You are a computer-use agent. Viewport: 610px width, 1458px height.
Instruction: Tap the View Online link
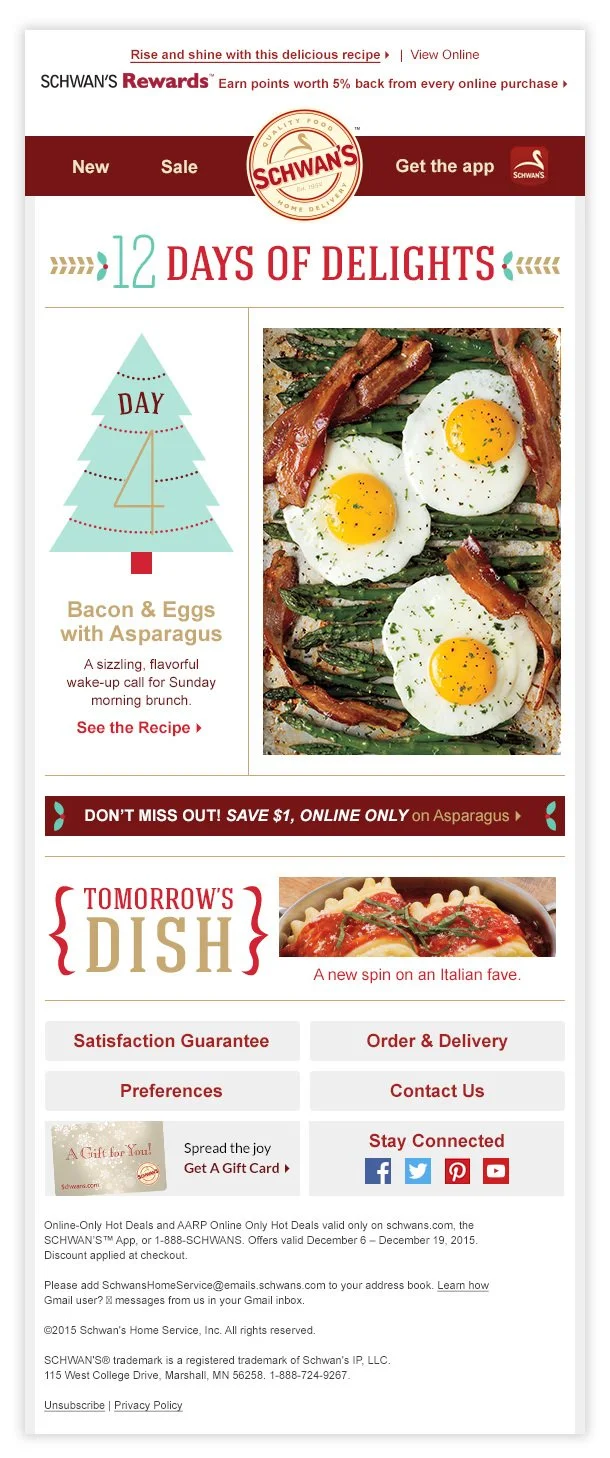(x=444, y=55)
